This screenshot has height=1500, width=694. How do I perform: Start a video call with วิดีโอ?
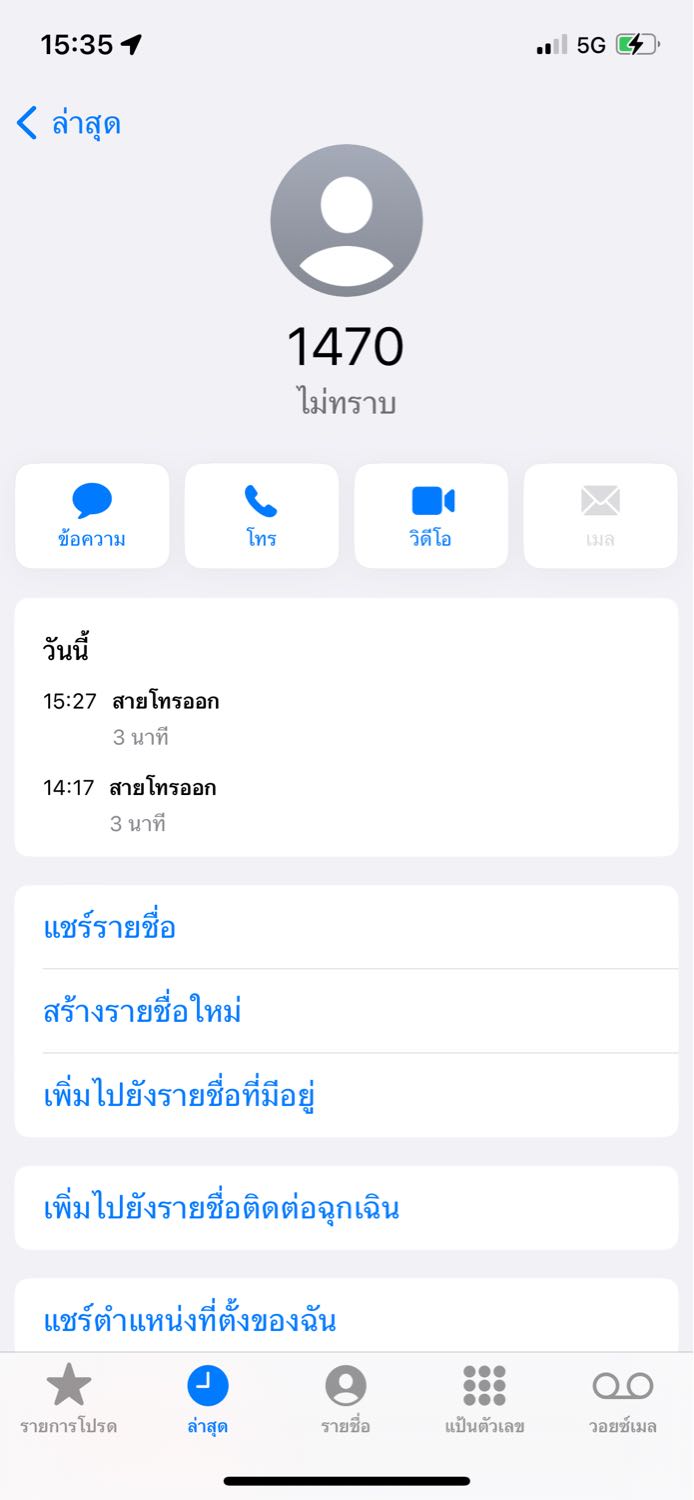tap(431, 516)
